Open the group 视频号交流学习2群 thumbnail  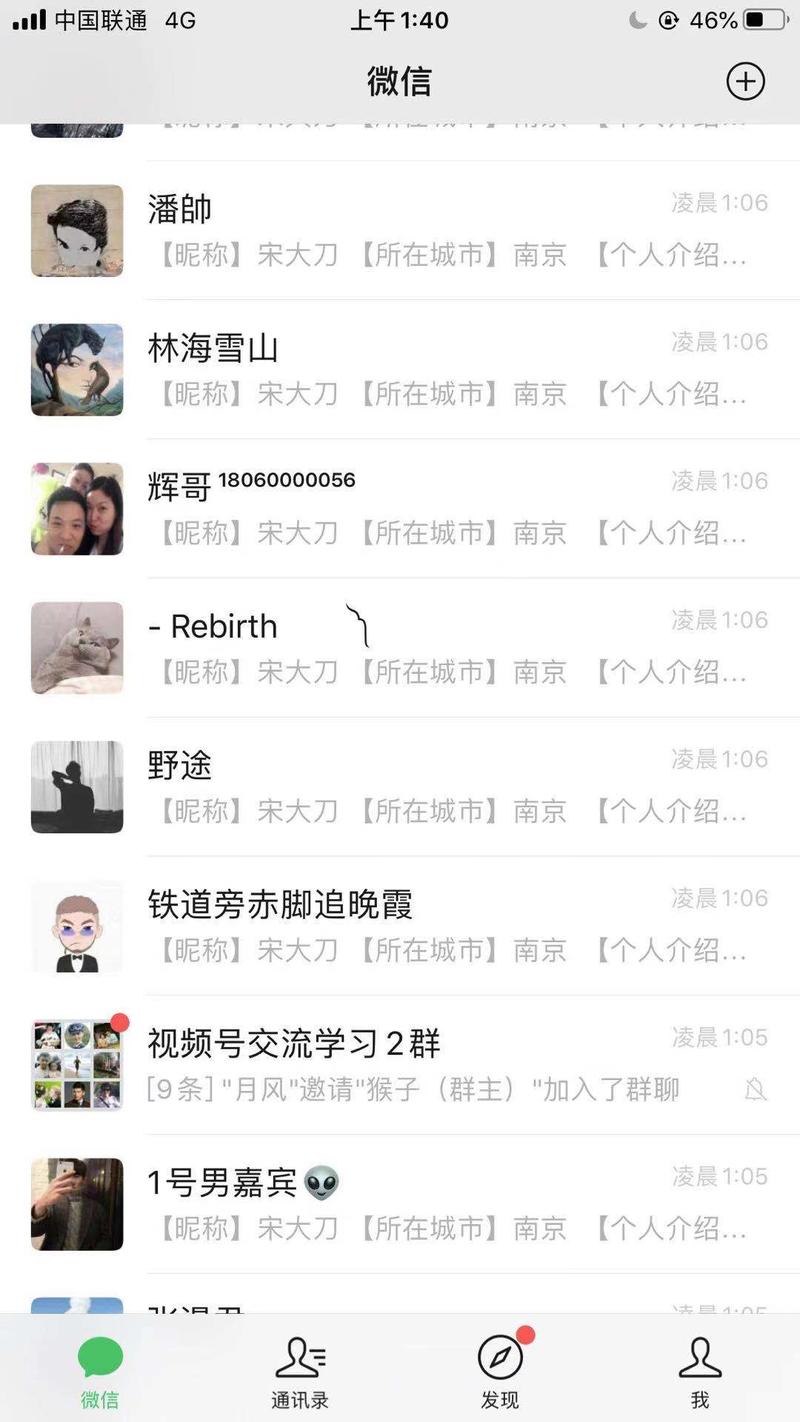[77, 1064]
